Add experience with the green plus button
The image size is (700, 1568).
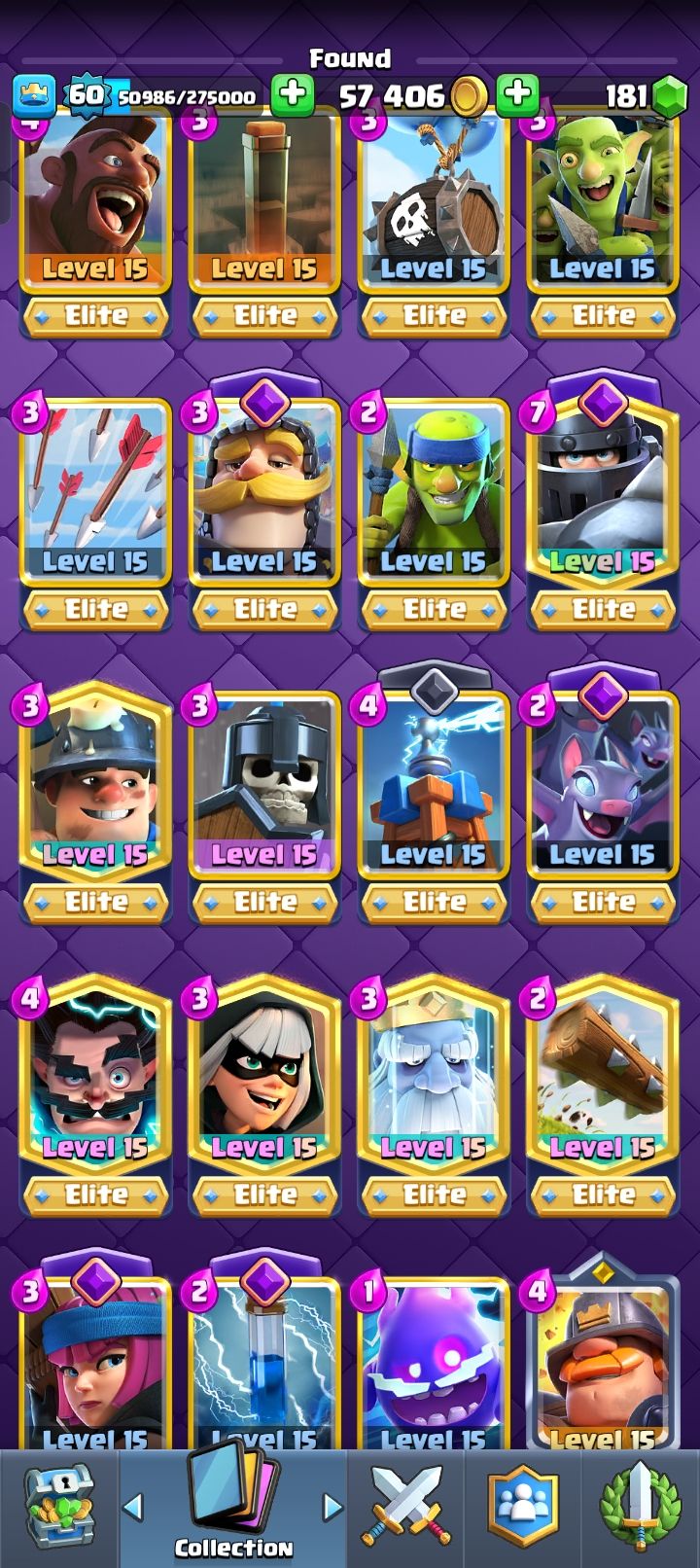291,94
